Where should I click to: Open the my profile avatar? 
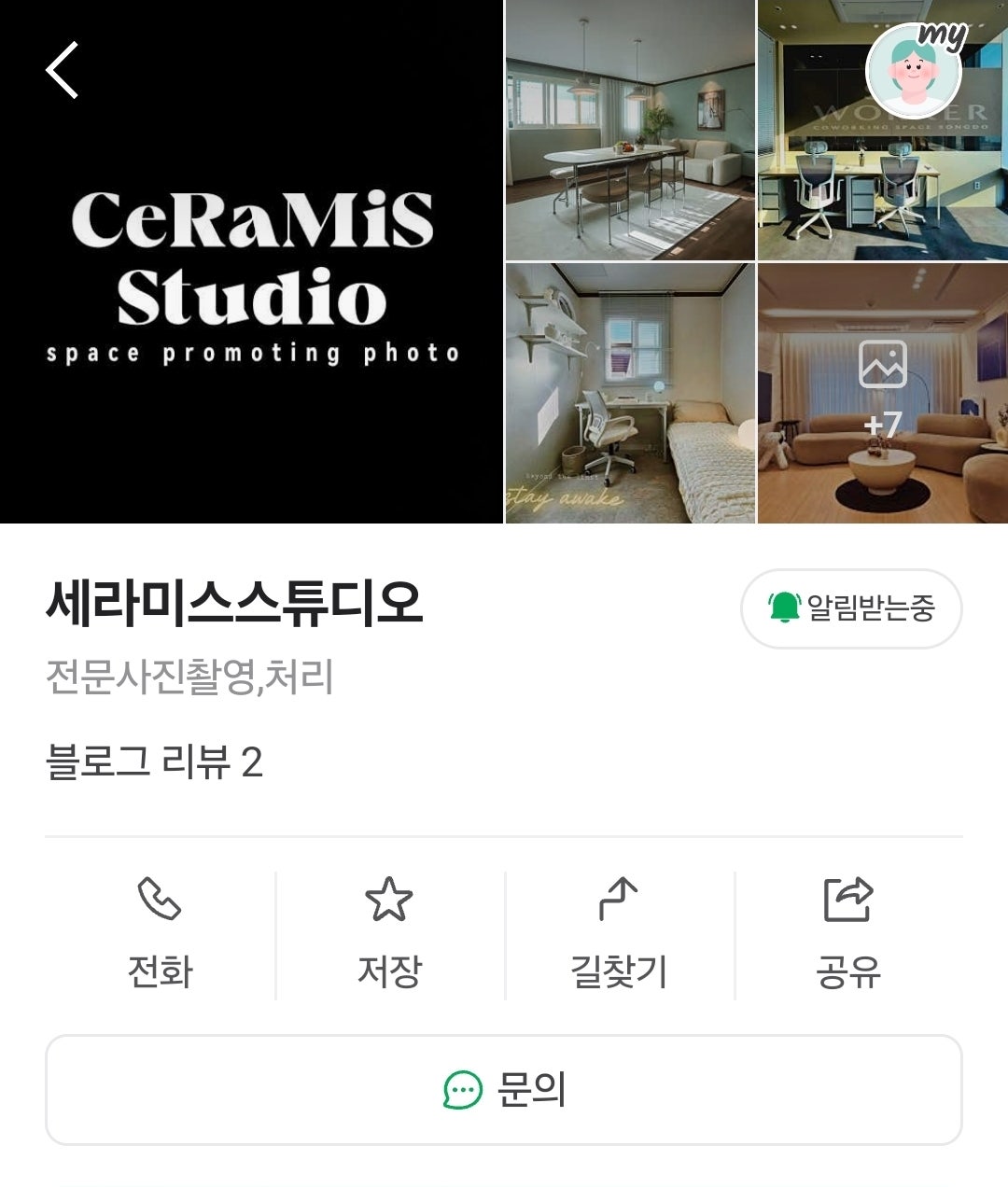tap(914, 71)
